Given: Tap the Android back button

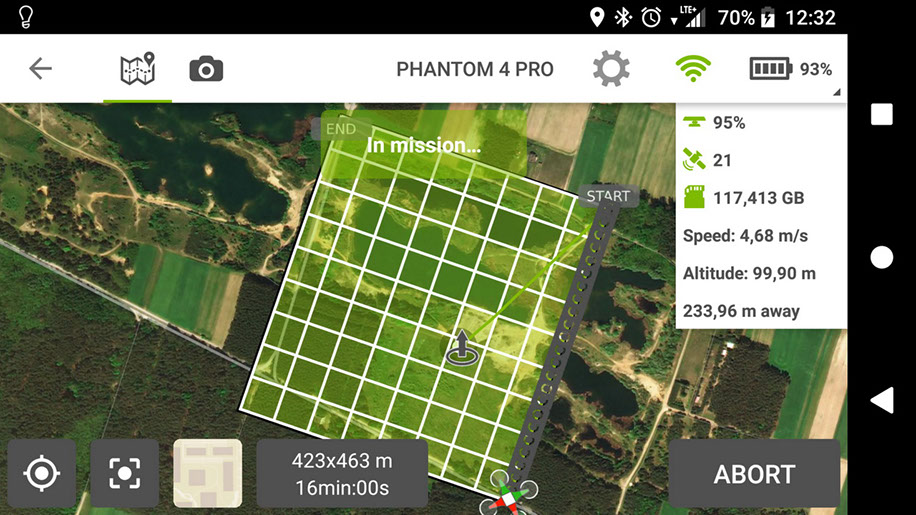Looking at the screenshot, I should 881,401.
